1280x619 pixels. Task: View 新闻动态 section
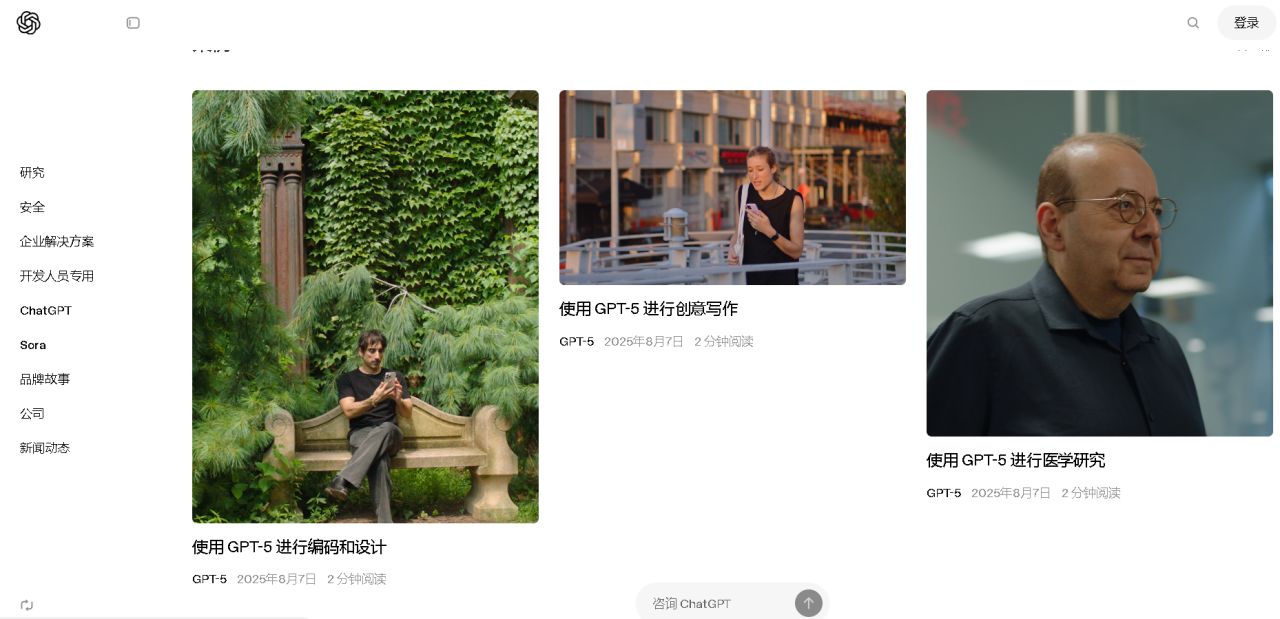45,448
